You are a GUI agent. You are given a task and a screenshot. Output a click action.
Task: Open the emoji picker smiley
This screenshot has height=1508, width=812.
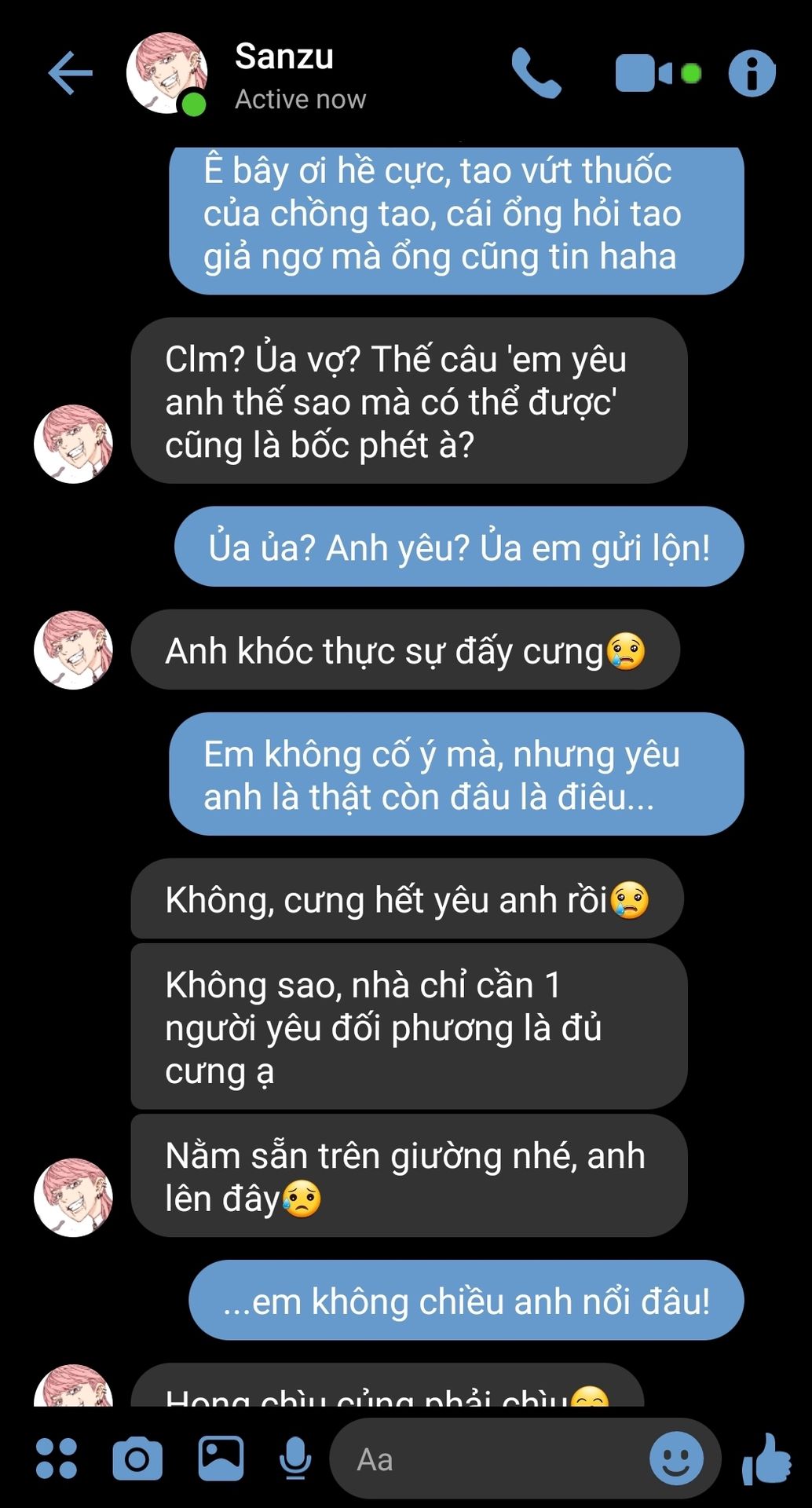676,1459
